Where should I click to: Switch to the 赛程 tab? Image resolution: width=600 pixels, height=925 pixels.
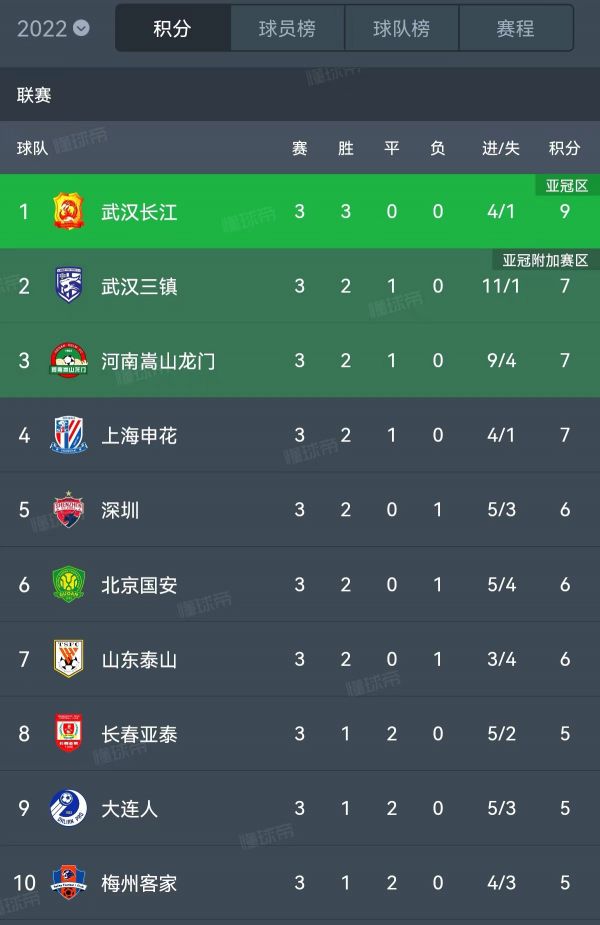pyautogui.click(x=516, y=28)
